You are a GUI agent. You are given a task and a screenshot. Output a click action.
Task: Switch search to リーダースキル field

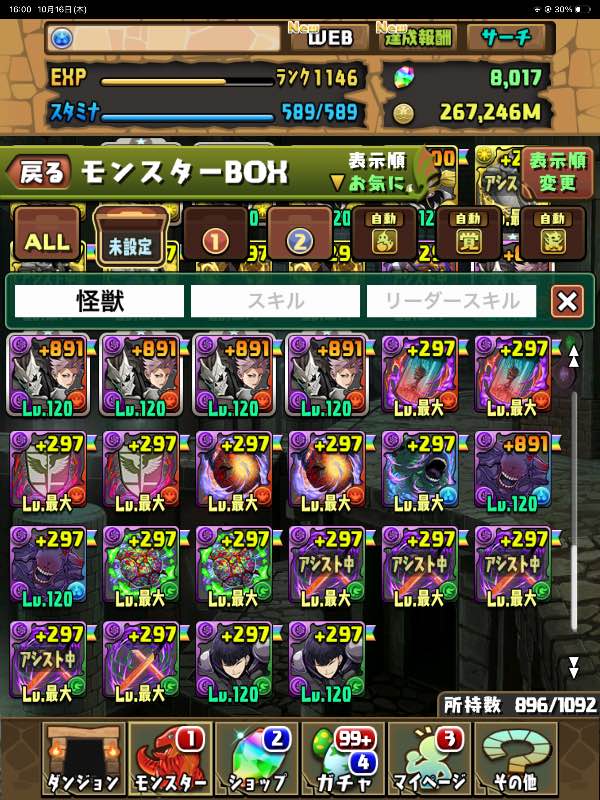(x=451, y=301)
